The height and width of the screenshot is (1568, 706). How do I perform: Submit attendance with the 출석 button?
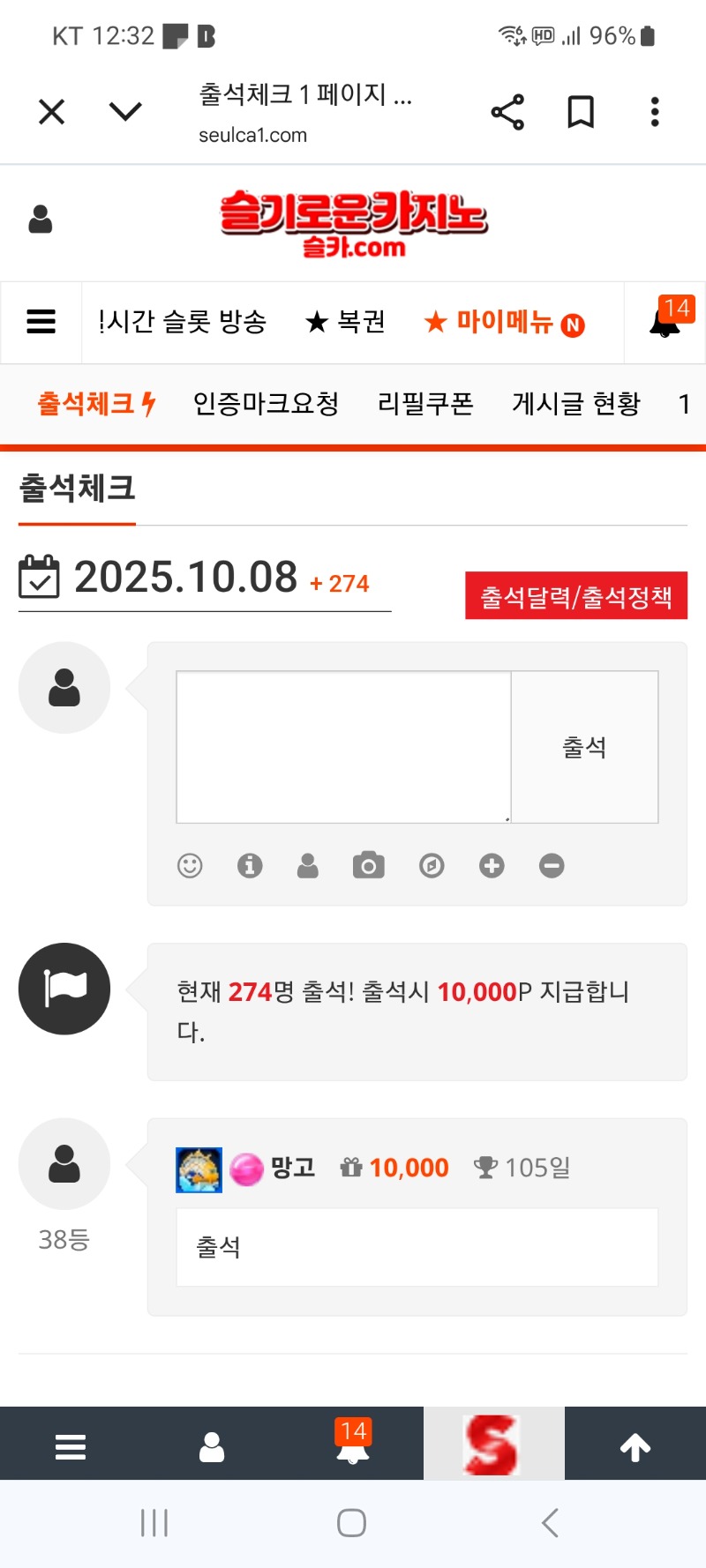coord(584,747)
